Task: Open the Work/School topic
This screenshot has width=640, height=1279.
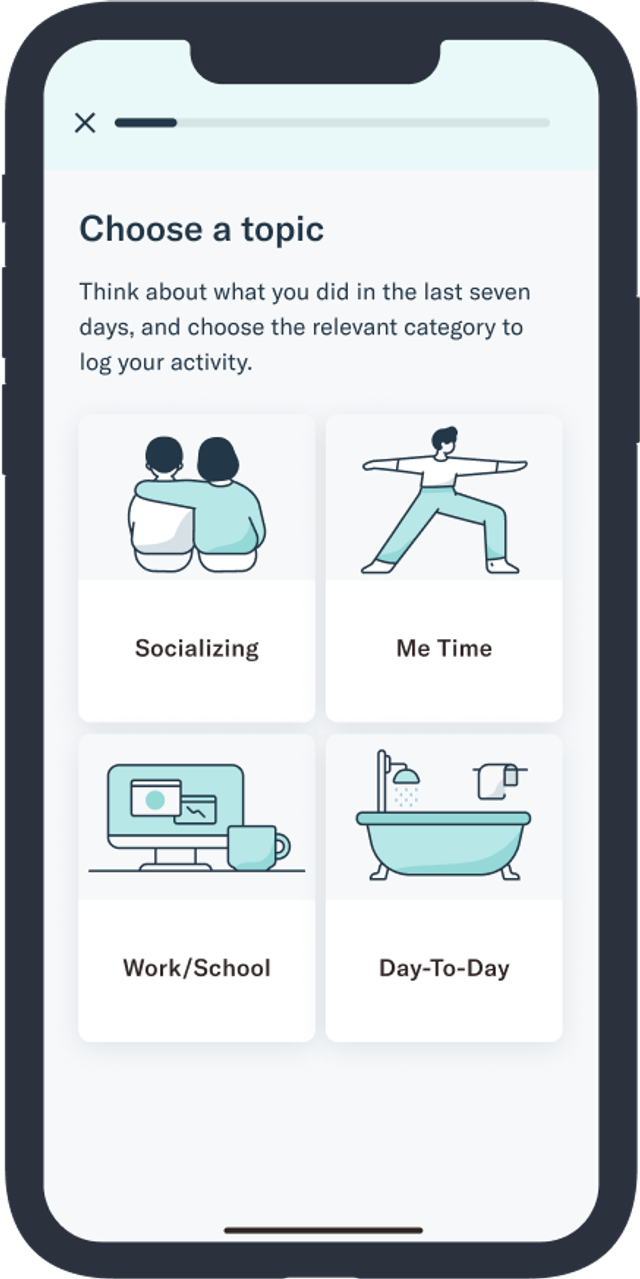Action: pyautogui.click(x=197, y=888)
